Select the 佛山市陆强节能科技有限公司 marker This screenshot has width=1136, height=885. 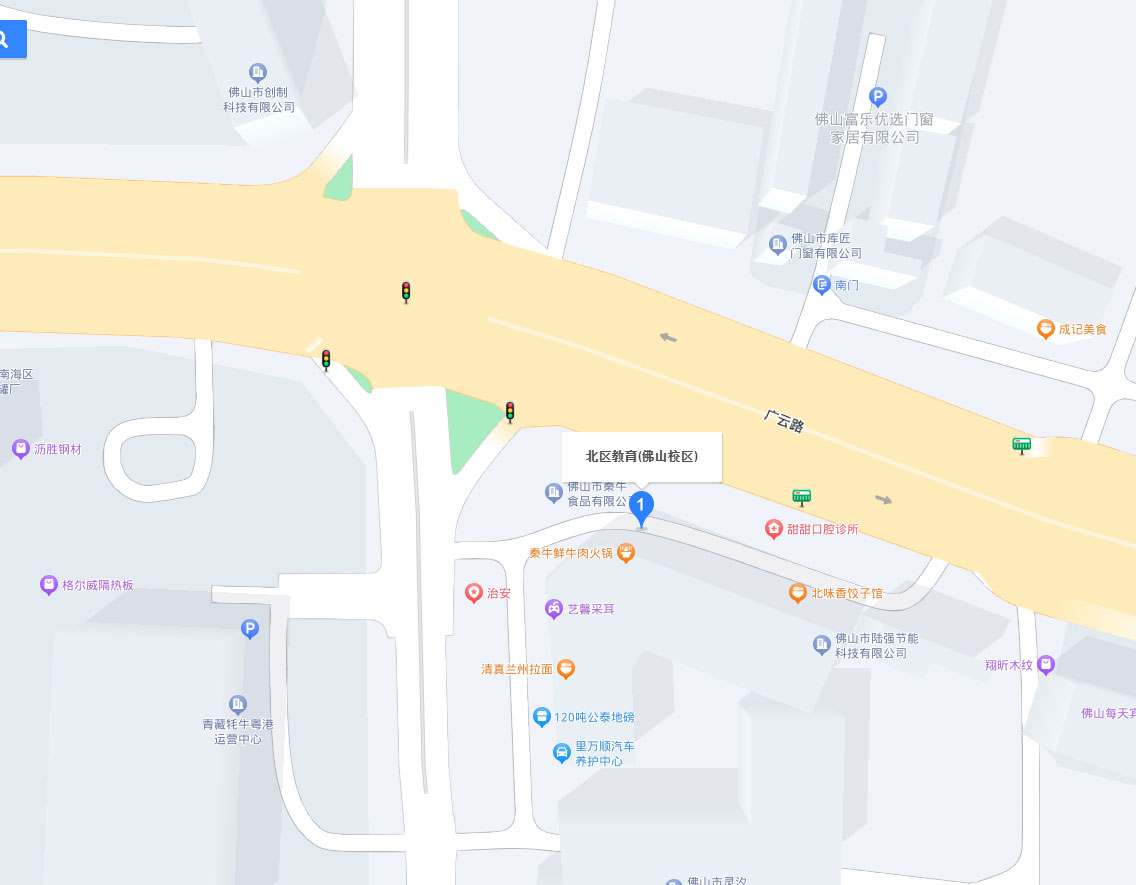[x=822, y=645]
